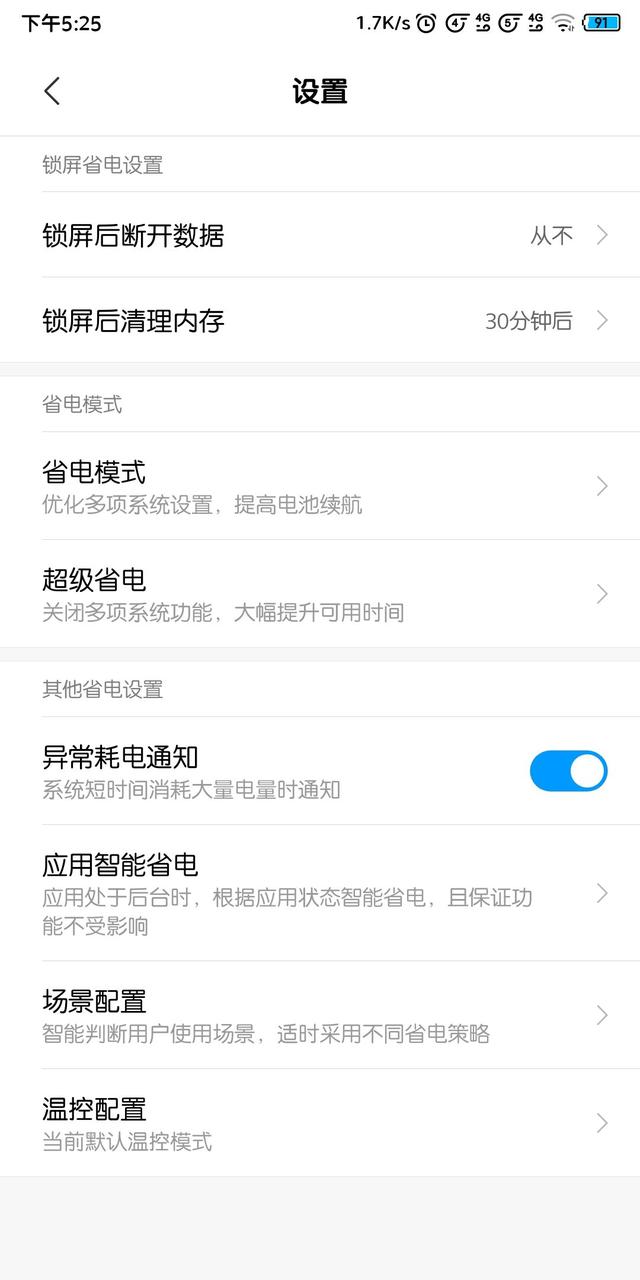Open 场景配置 settings
This screenshot has width=640, height=1280.
pyautogui.click(x=320, y=1015)
